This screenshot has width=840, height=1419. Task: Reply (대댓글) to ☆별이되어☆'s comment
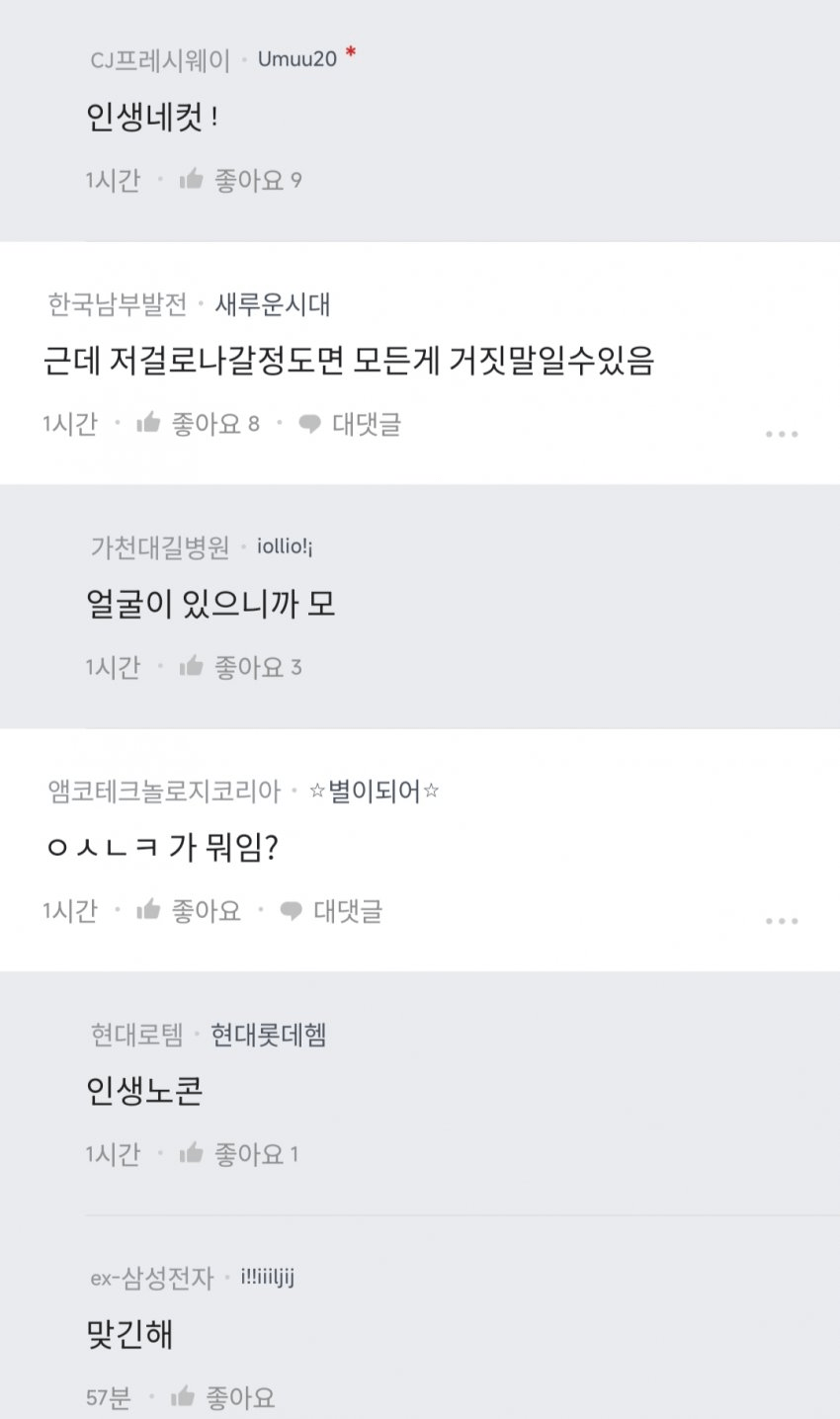tap(331, 910)
